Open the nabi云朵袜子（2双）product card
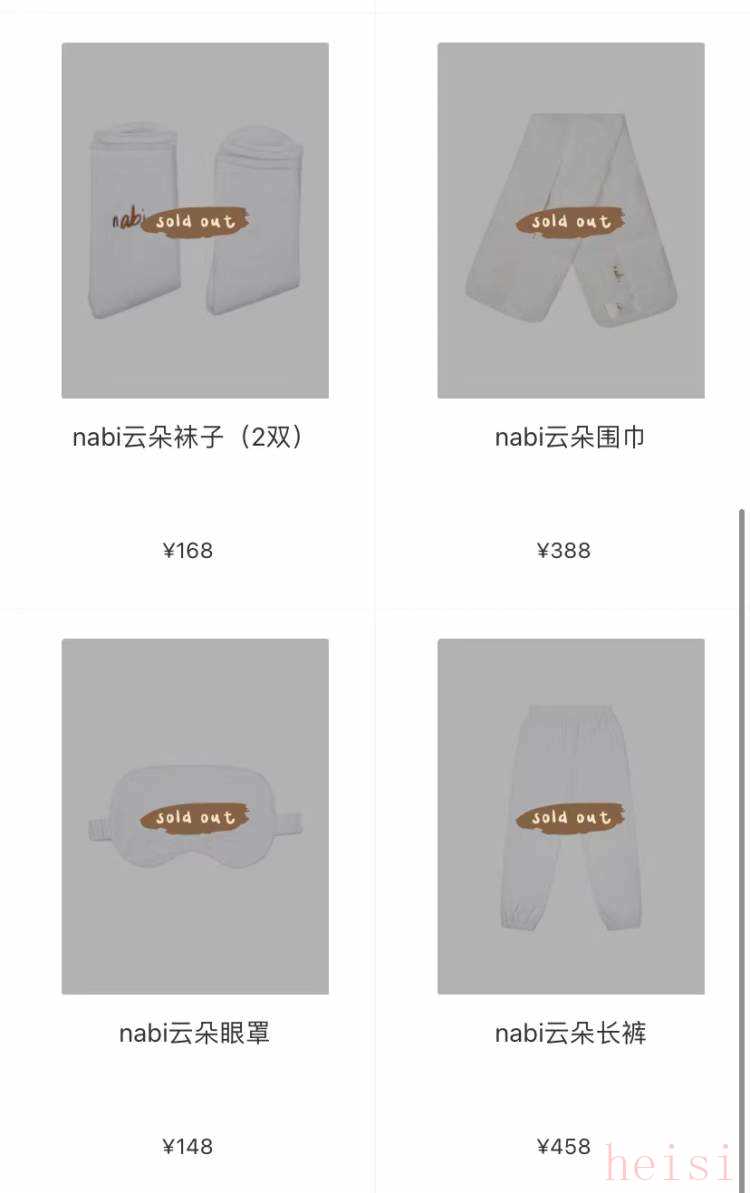The image size is (750, 1193). coord(195,221)
